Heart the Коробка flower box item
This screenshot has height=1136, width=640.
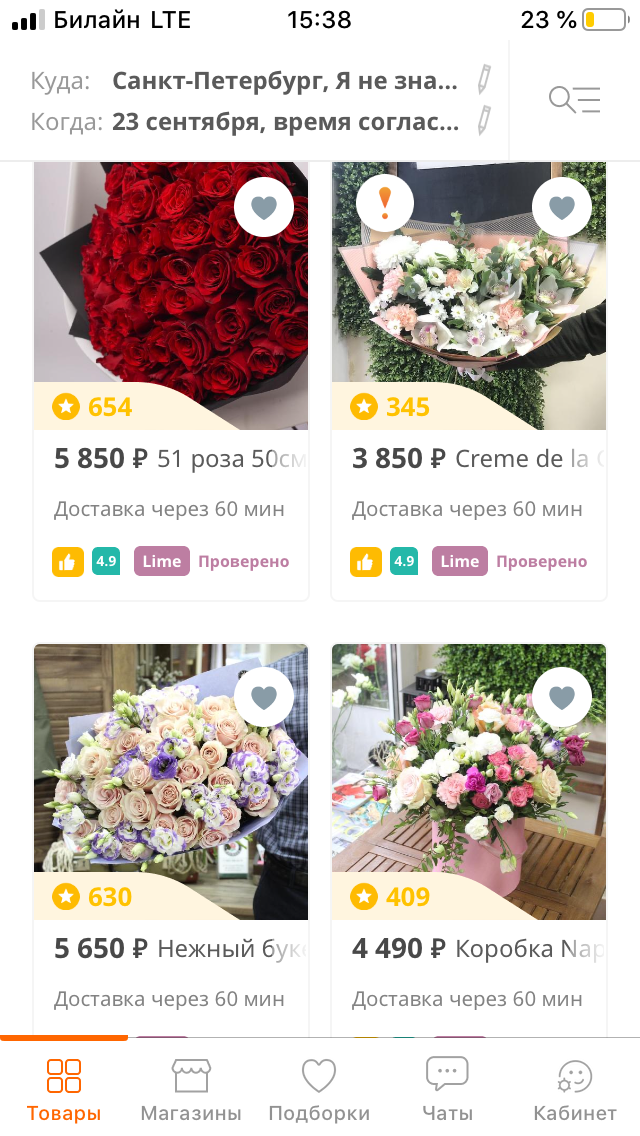point(562,697)
